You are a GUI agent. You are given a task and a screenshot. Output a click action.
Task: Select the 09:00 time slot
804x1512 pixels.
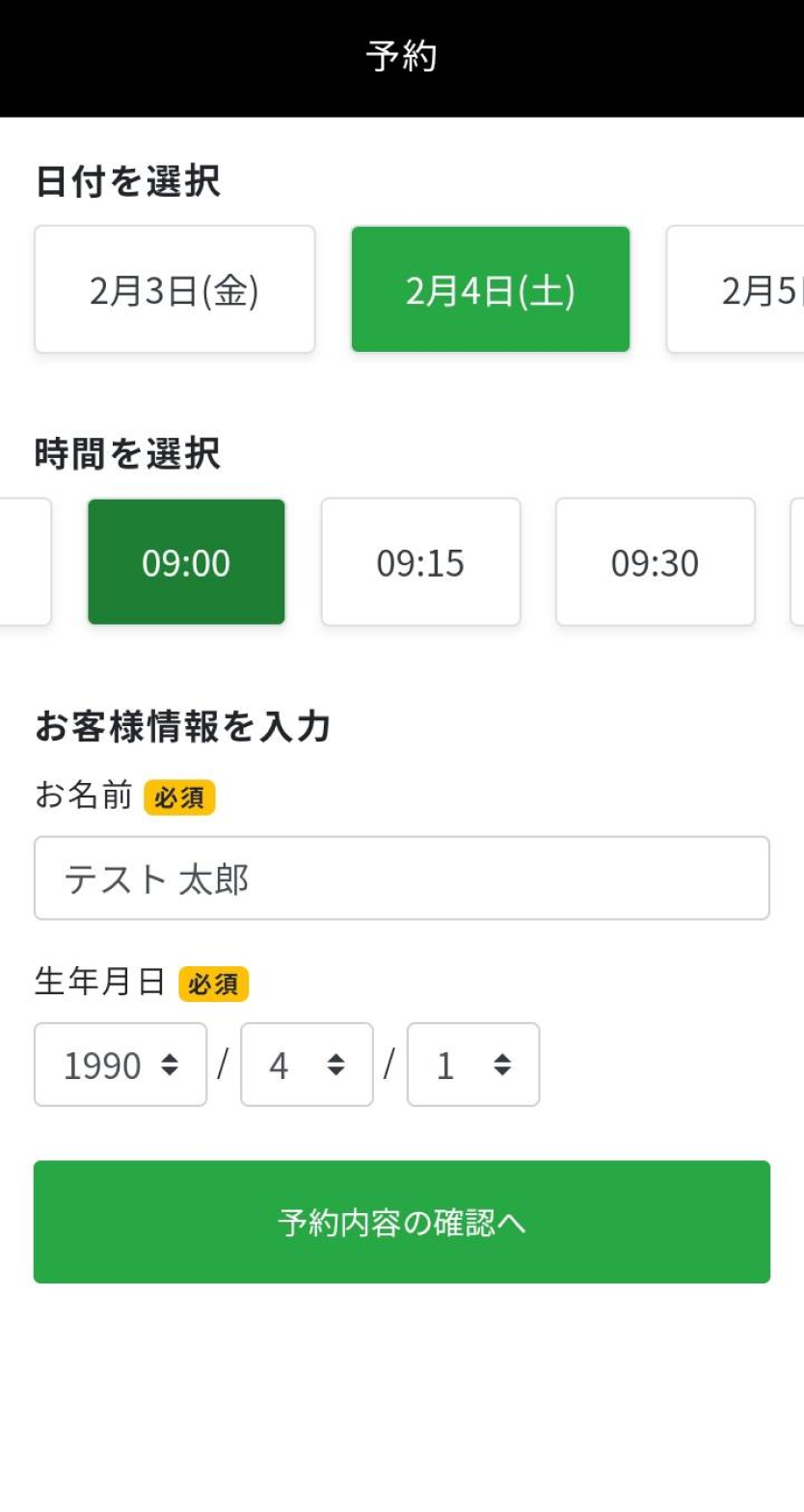coord(186,562)
